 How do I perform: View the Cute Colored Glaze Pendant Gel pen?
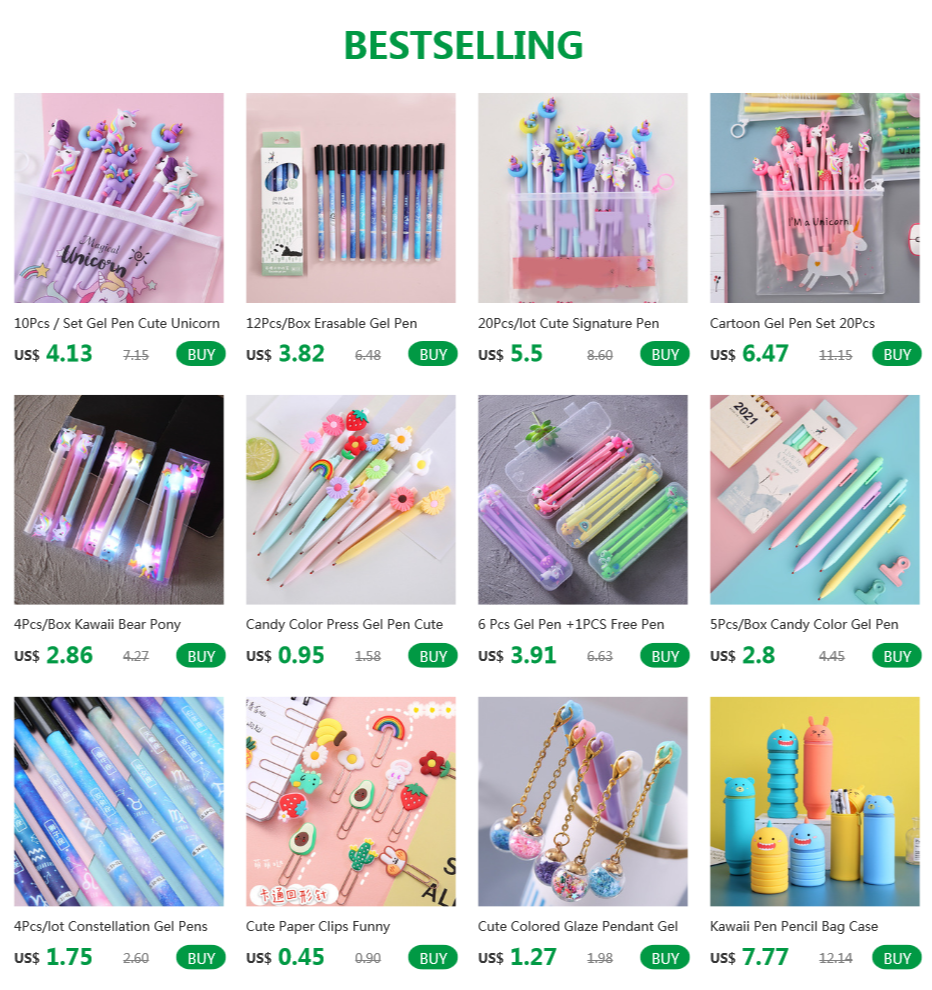[583, 802]
